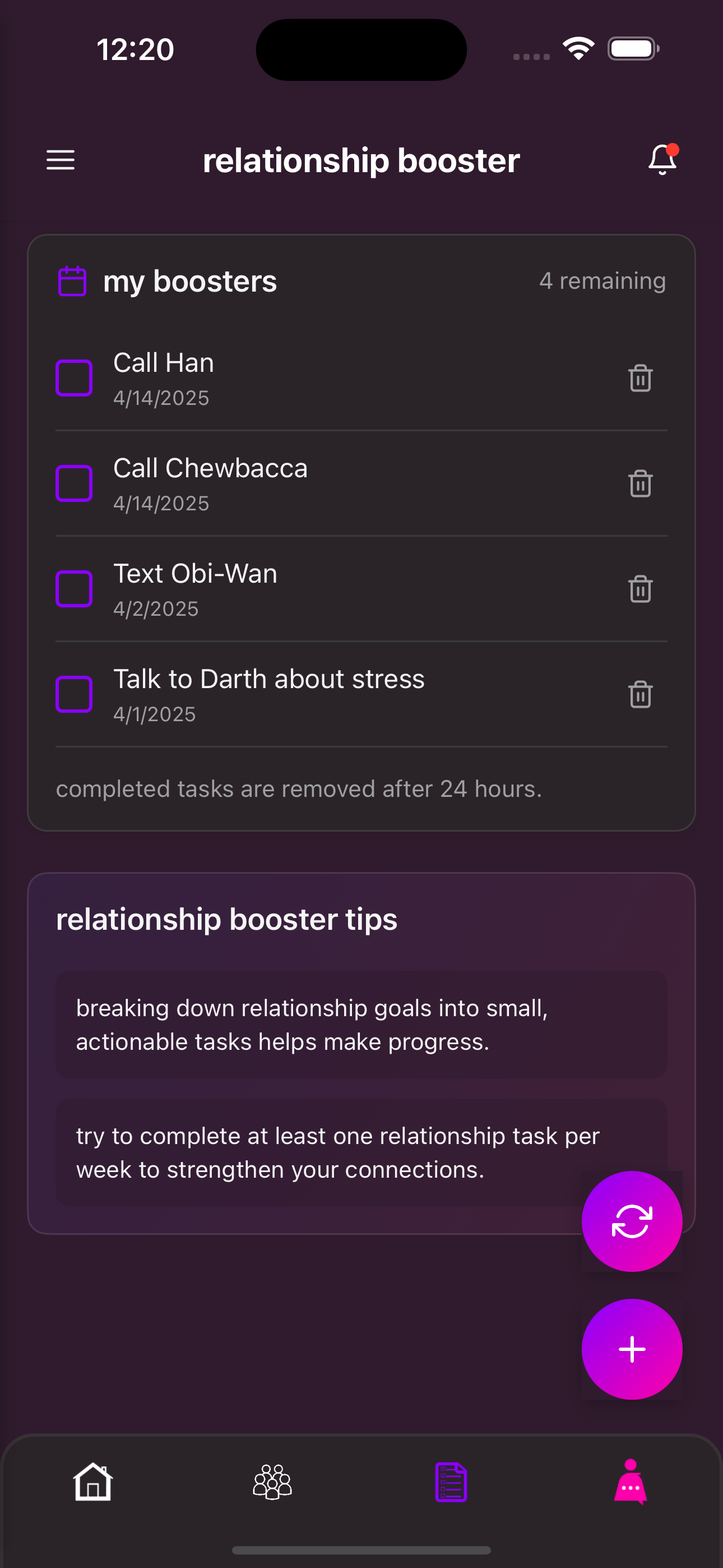723x1568 pixels.
Task: Remove the Call Chewbacca task
Action: [x=640, y=483]
